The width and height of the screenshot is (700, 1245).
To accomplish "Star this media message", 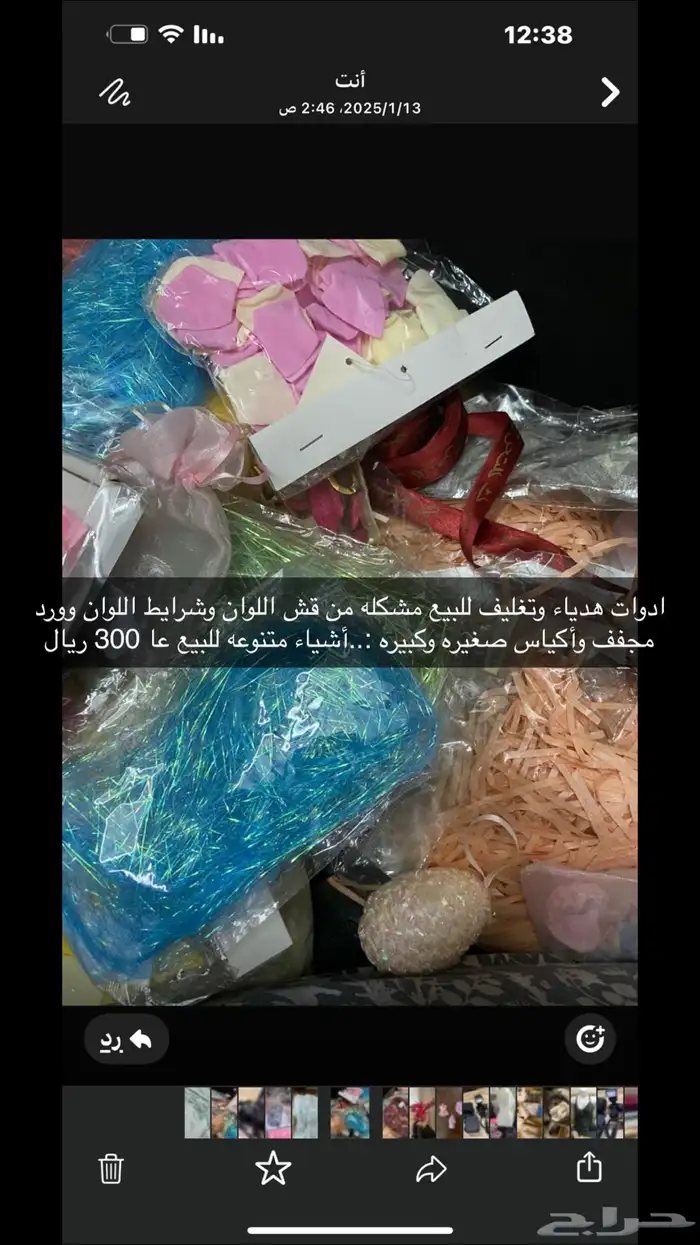I will (x=272, y=1168).
